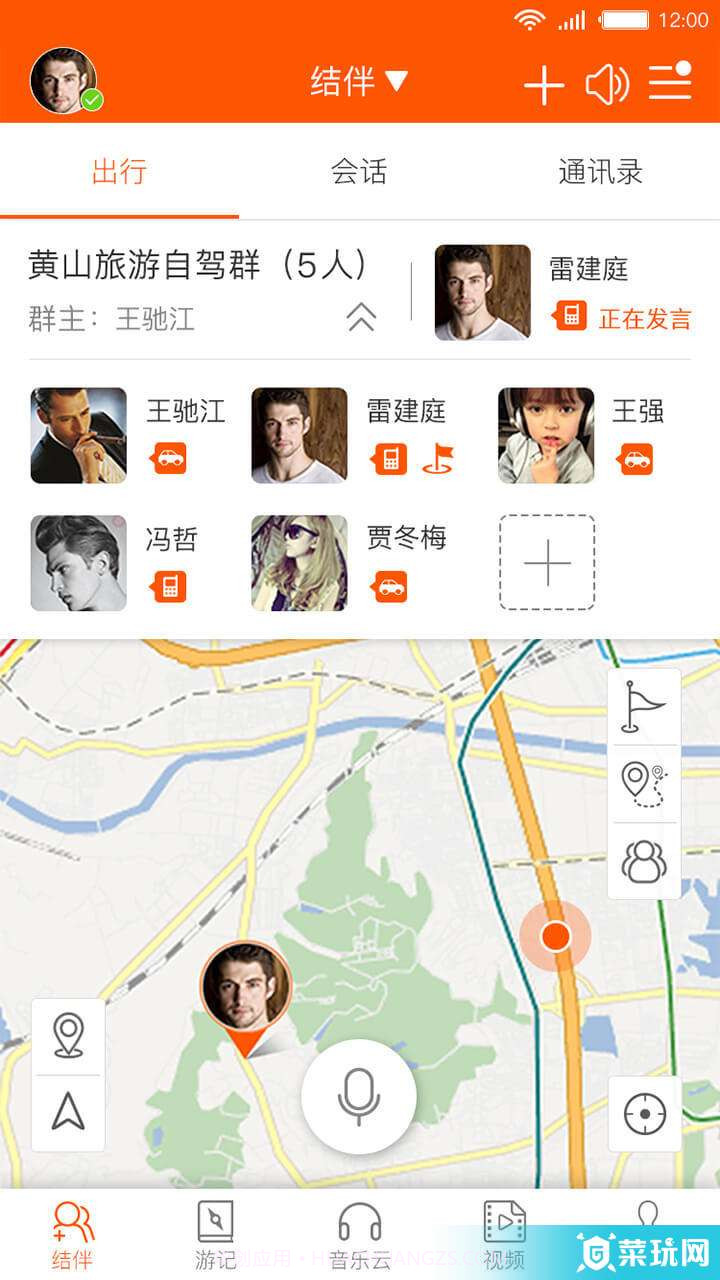Switch to the 会话 tab

pos(359,172)
